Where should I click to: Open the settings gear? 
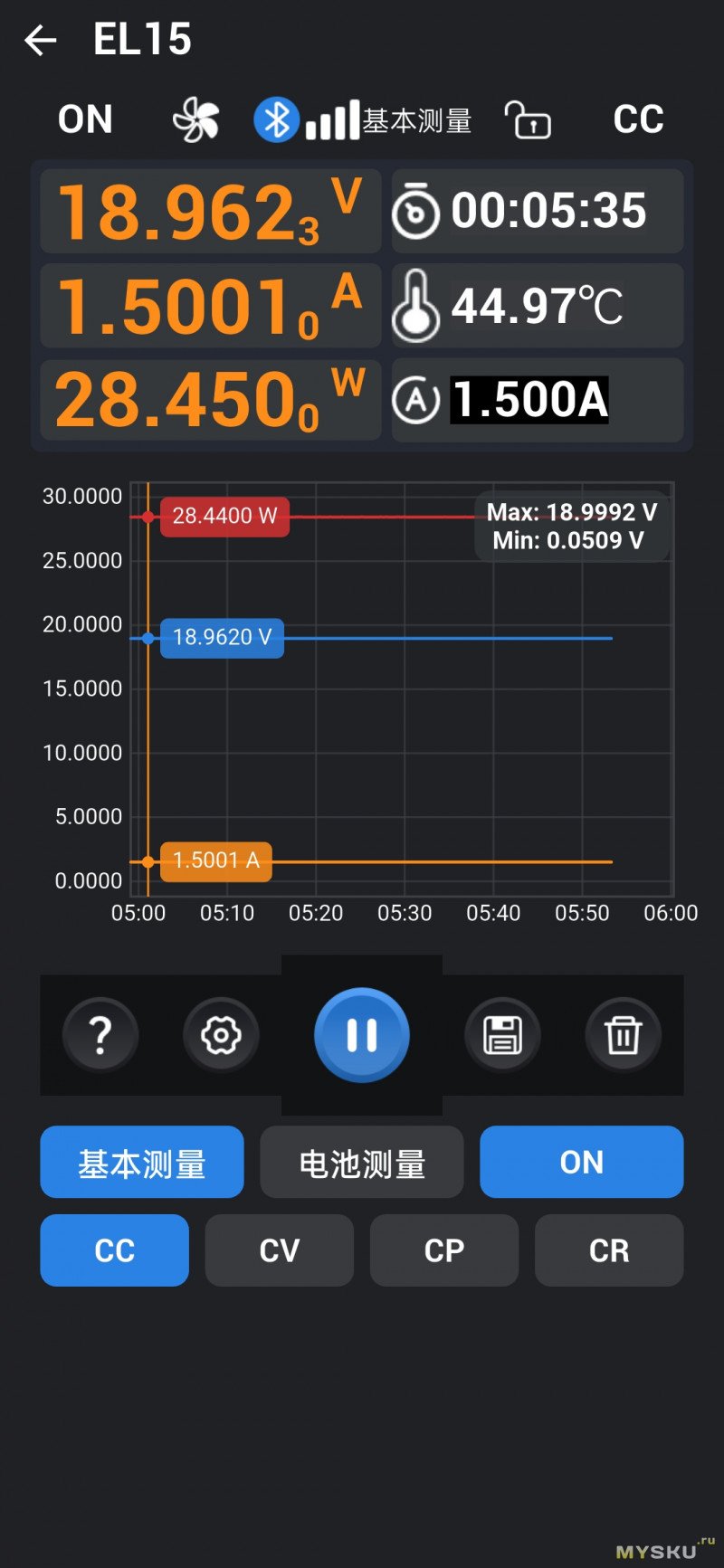tap(221, 1035)
